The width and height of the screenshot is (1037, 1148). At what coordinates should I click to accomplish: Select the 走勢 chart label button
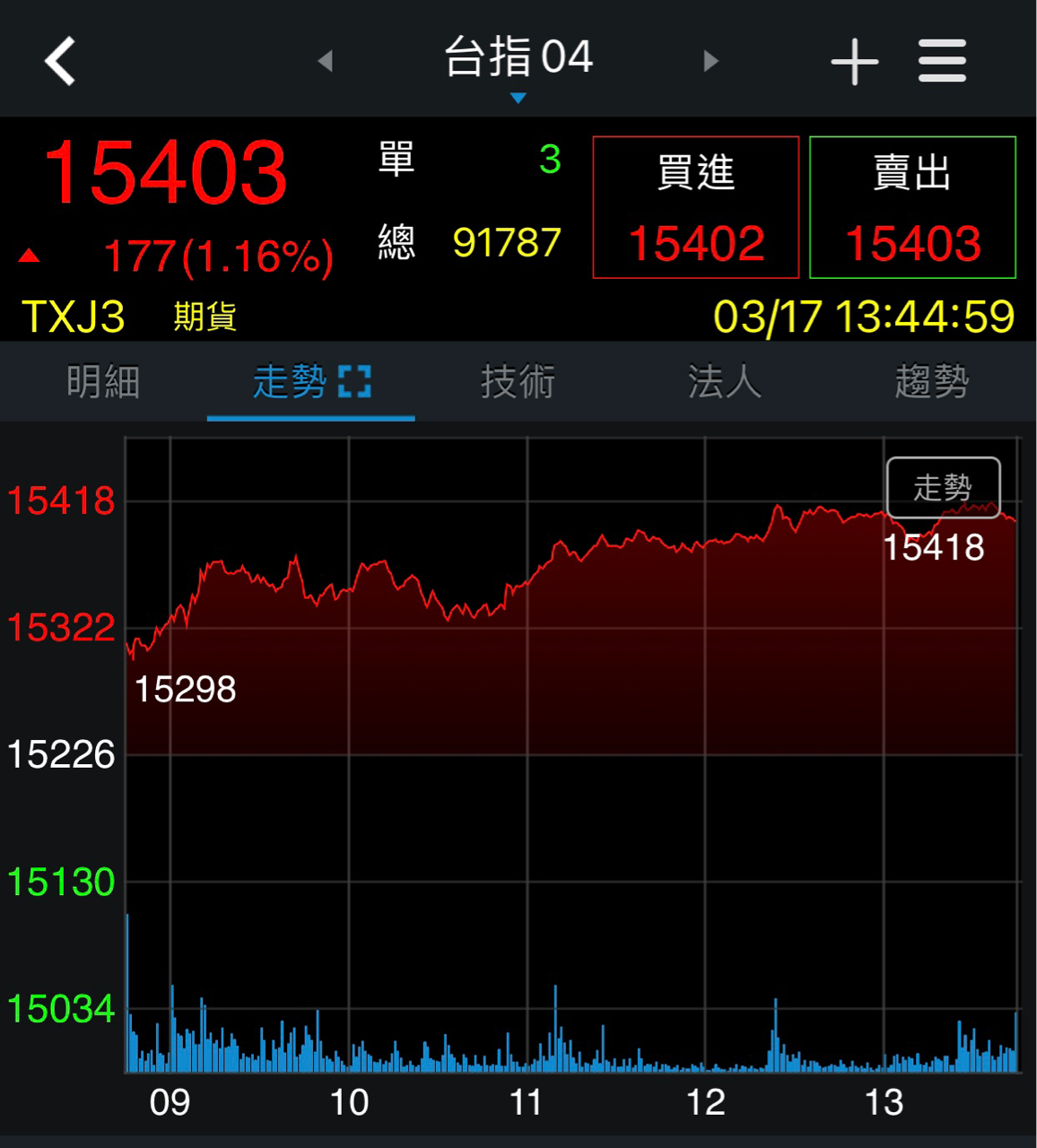944,487
